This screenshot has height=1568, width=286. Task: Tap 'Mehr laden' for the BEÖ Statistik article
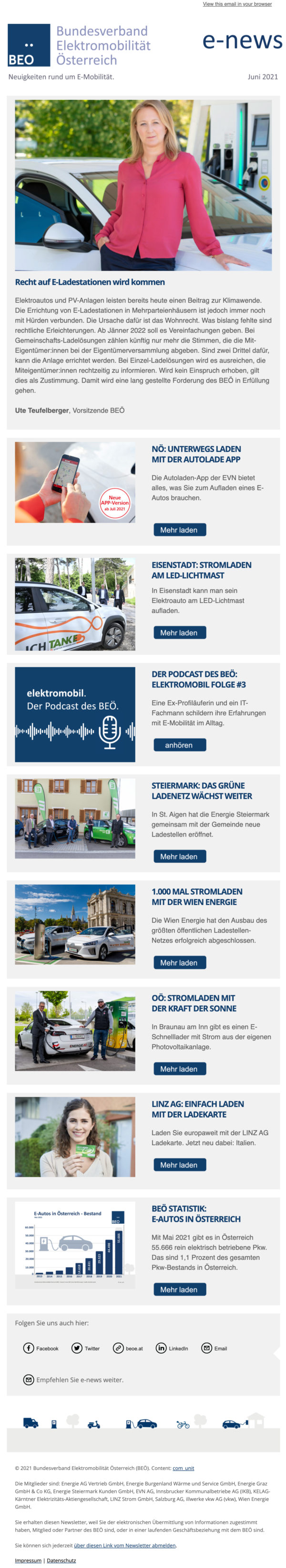click(179, 1288)
